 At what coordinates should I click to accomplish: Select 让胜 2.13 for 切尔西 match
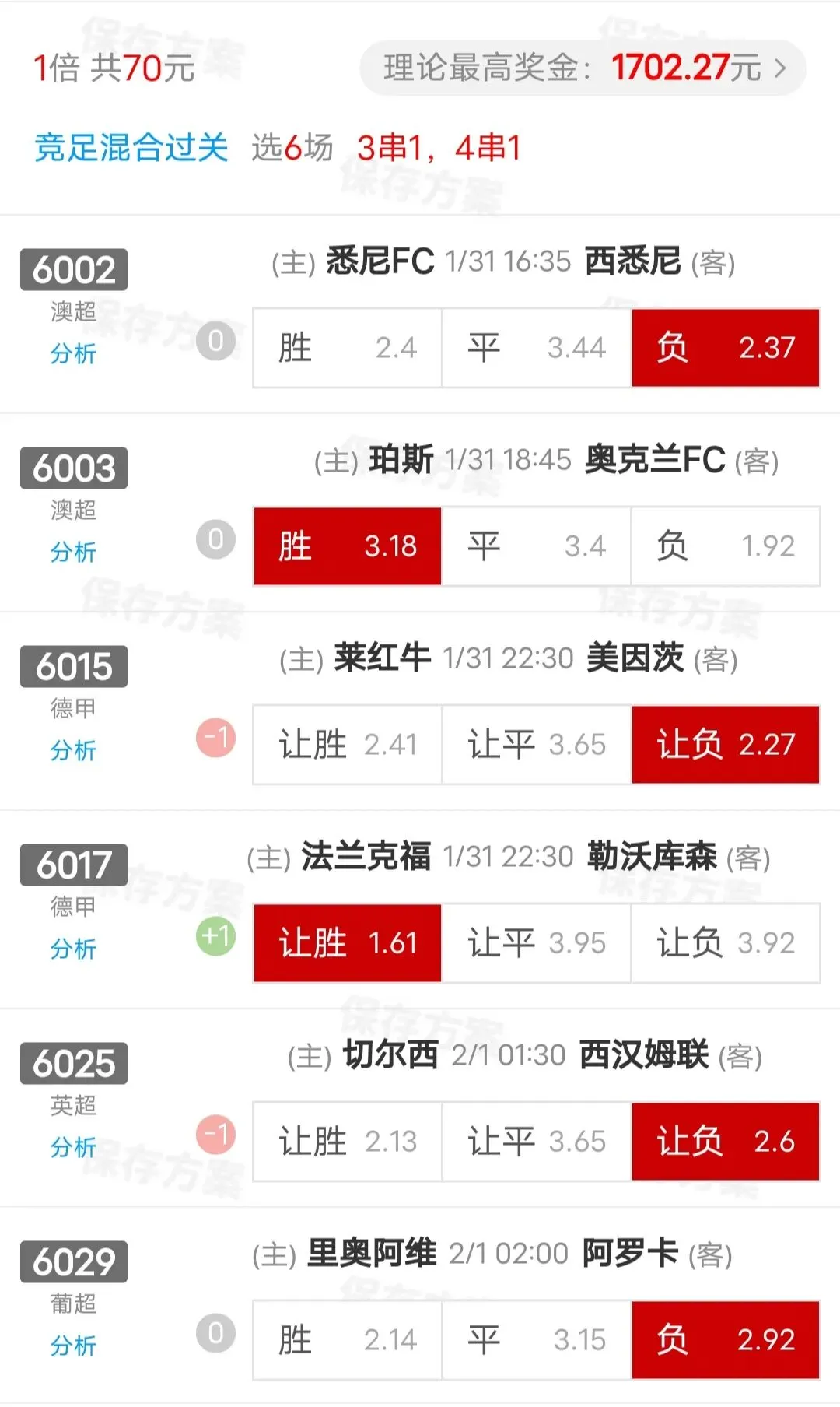point(348,1142)
